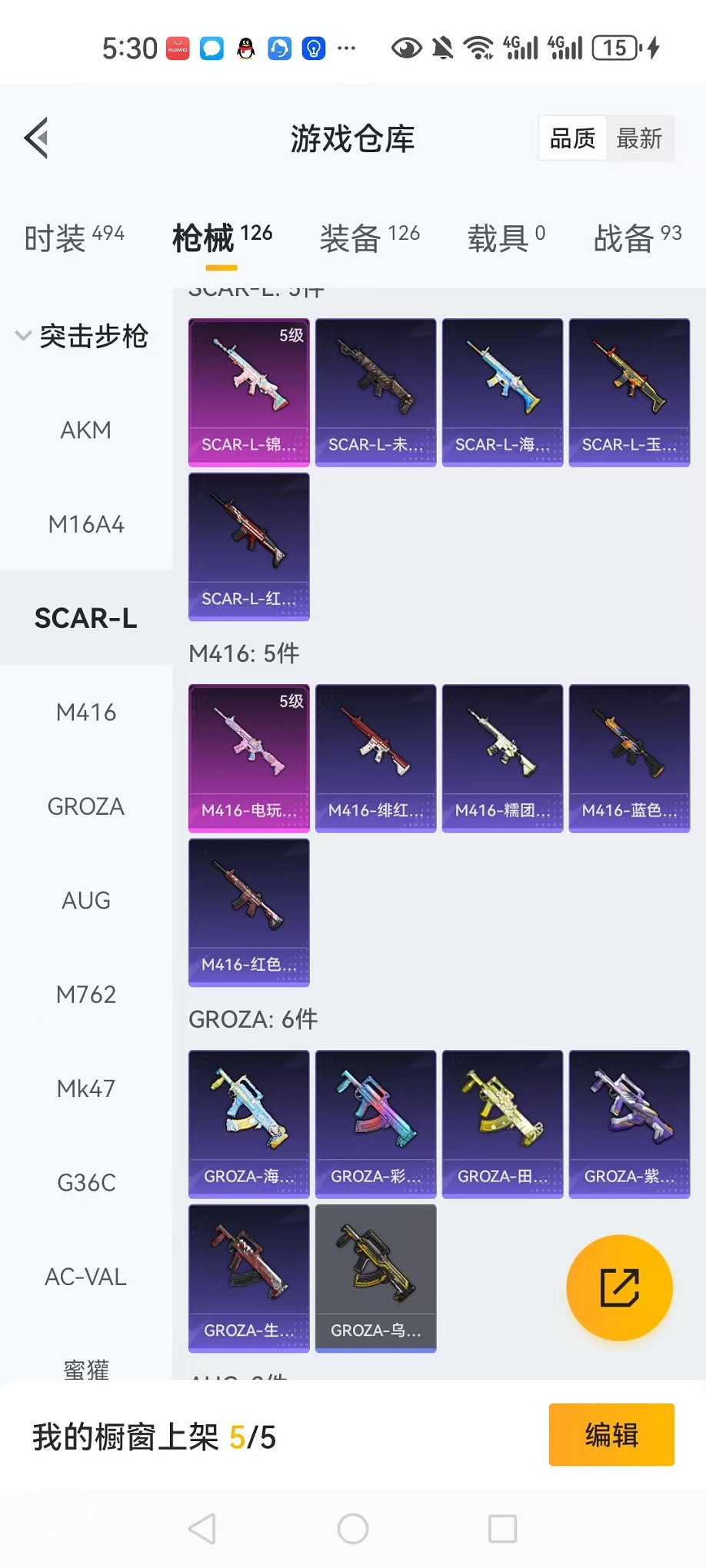Open the level 5 SCAR-L-锦 skin

(x=248, y=392)
